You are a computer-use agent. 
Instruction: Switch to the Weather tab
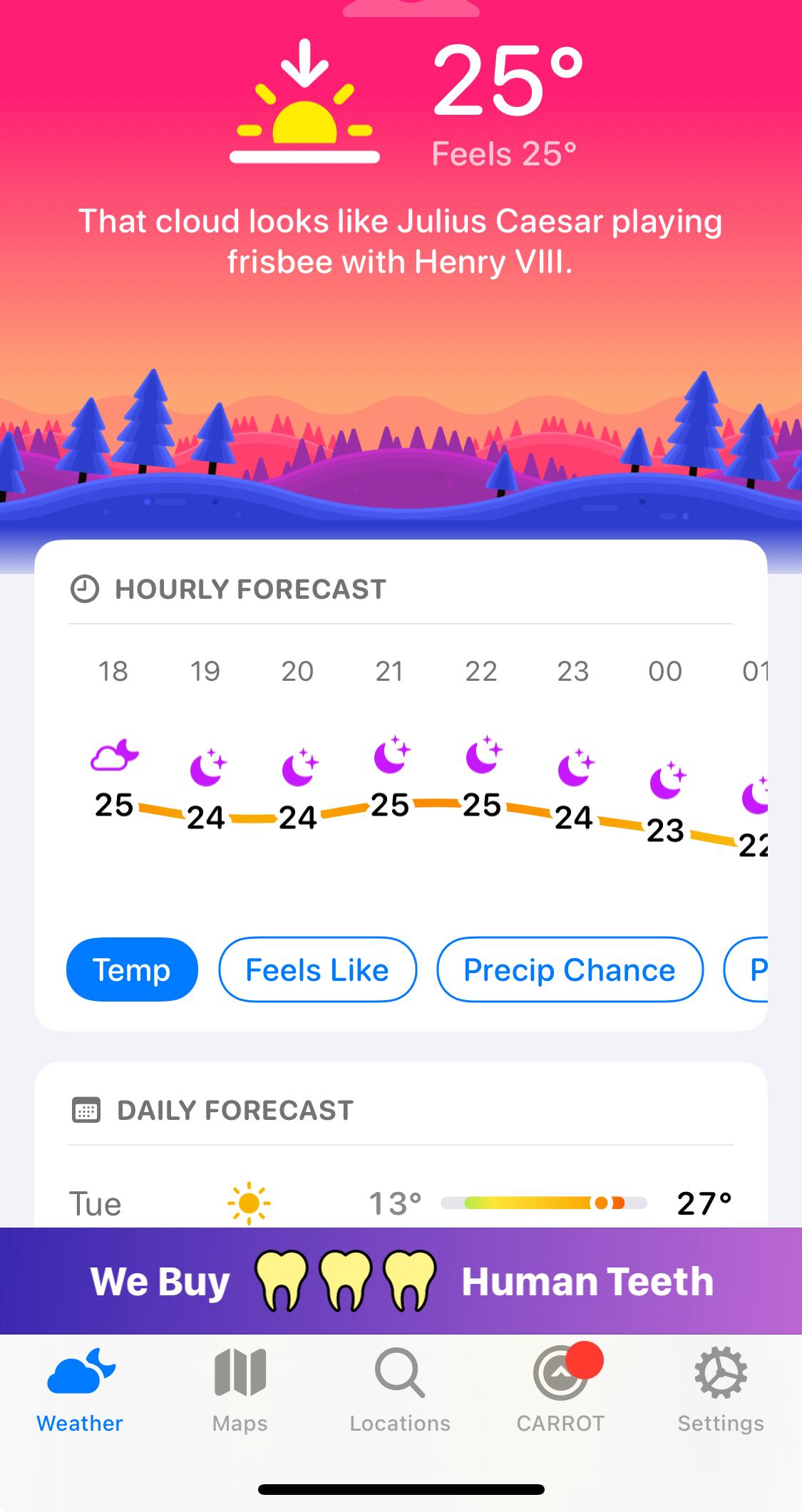[x=80, y=1390]
